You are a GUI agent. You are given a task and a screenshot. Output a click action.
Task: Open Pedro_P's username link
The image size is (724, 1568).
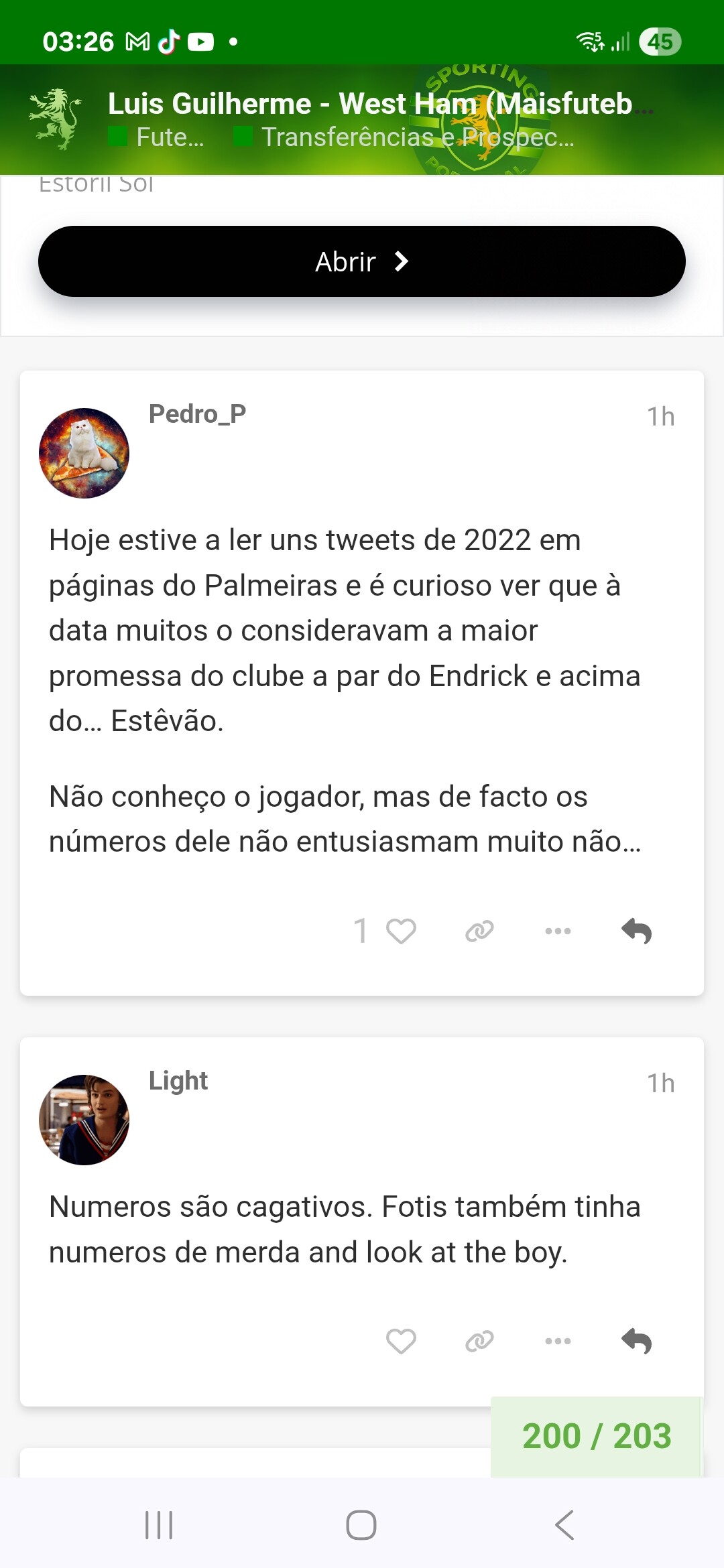(197, 414)
